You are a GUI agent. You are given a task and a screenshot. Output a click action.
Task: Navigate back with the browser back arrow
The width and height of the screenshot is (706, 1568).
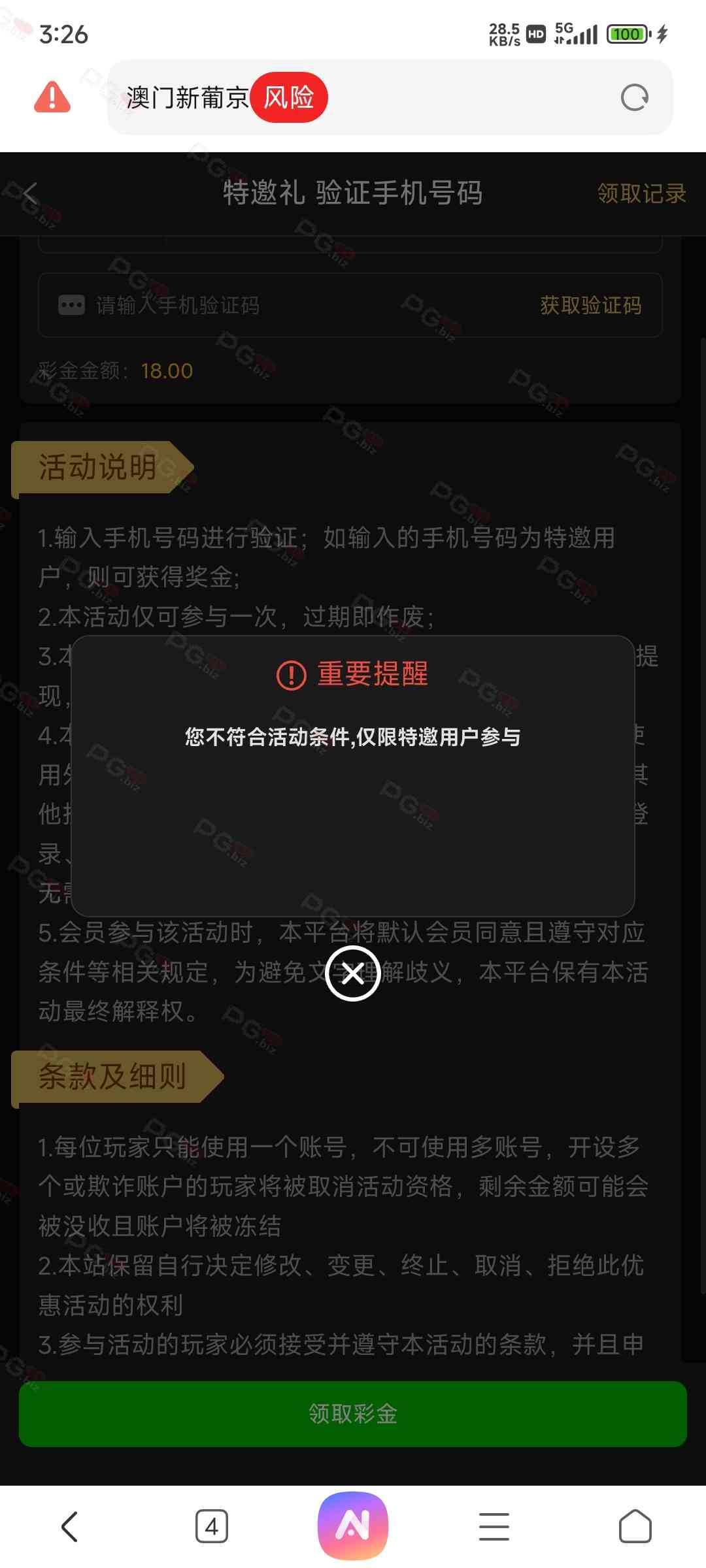coord(69,1526)
